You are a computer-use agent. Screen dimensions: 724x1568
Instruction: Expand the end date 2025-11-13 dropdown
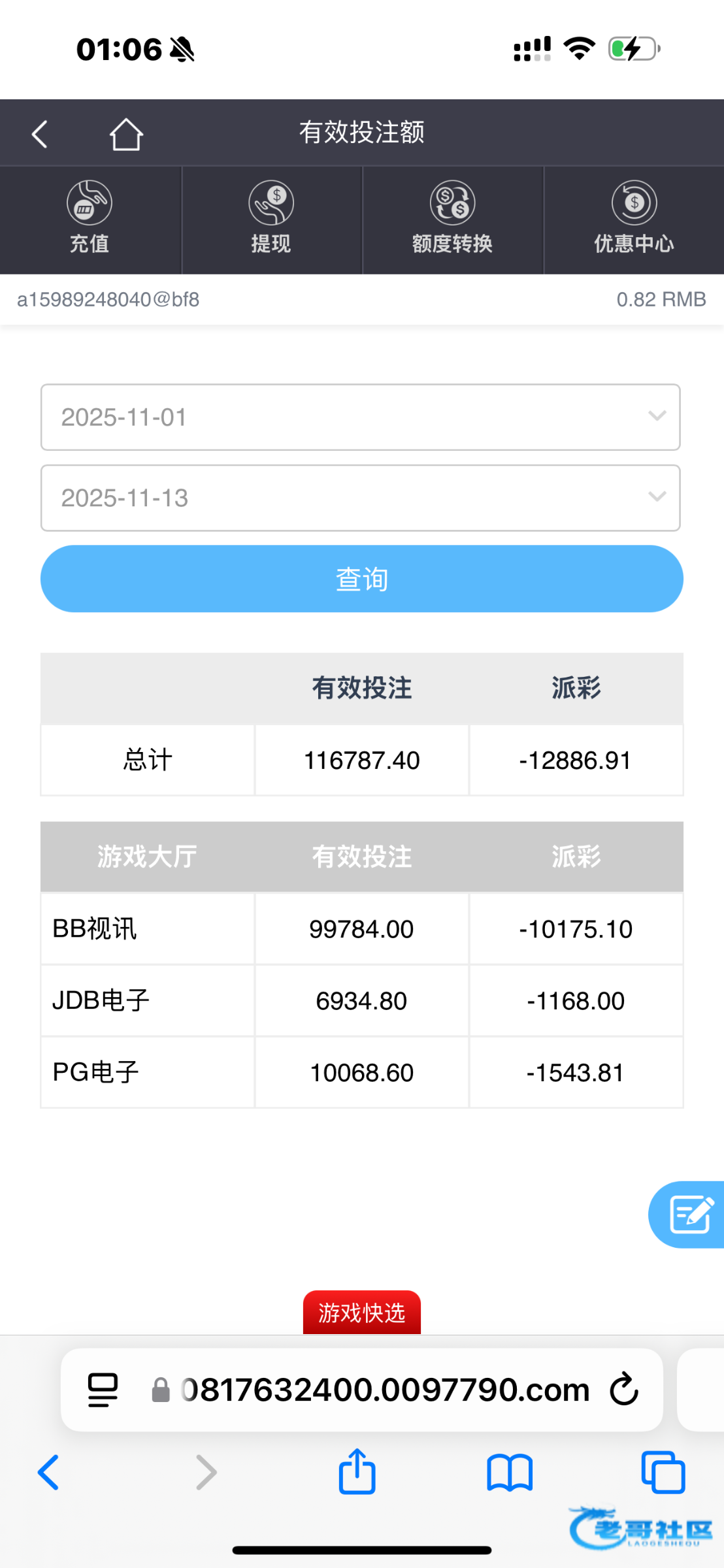pos(360,498)
